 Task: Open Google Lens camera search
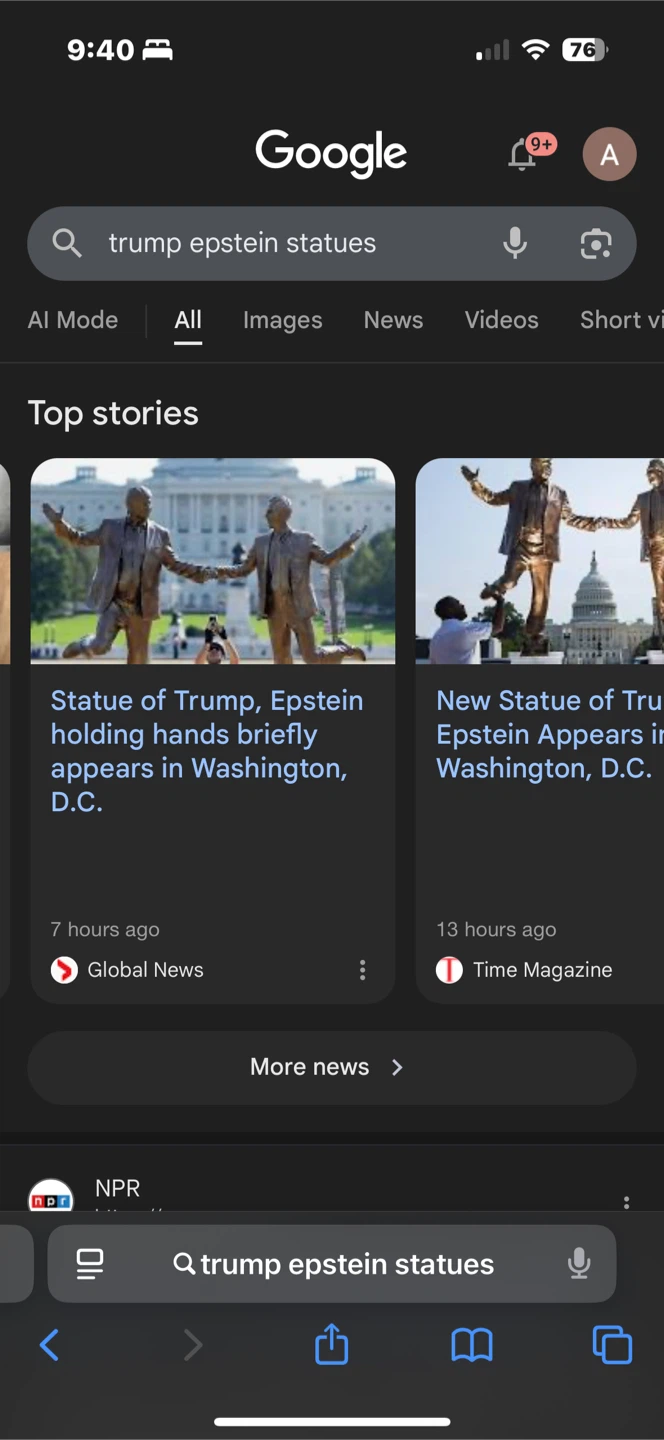click(x=595, y=243)
